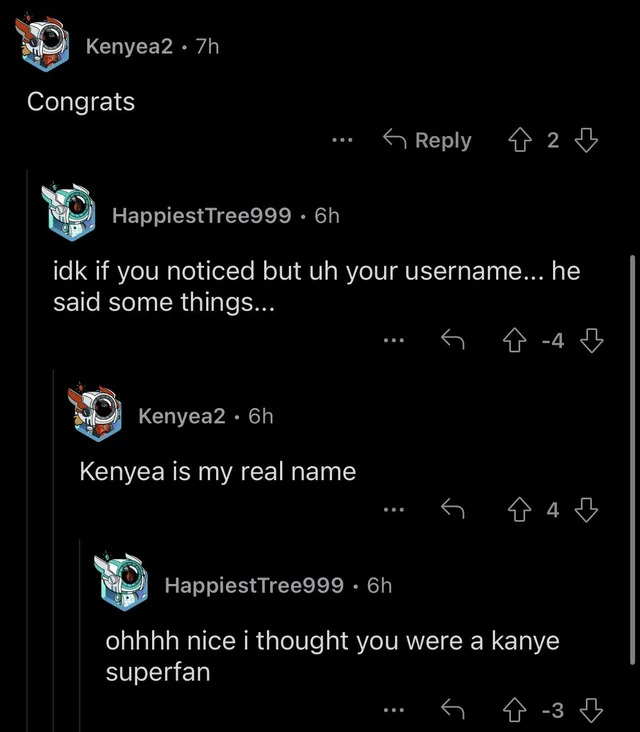Open options for 'Kenyea is my real name'
The image size is (640, 732).
tap(394, 511)
